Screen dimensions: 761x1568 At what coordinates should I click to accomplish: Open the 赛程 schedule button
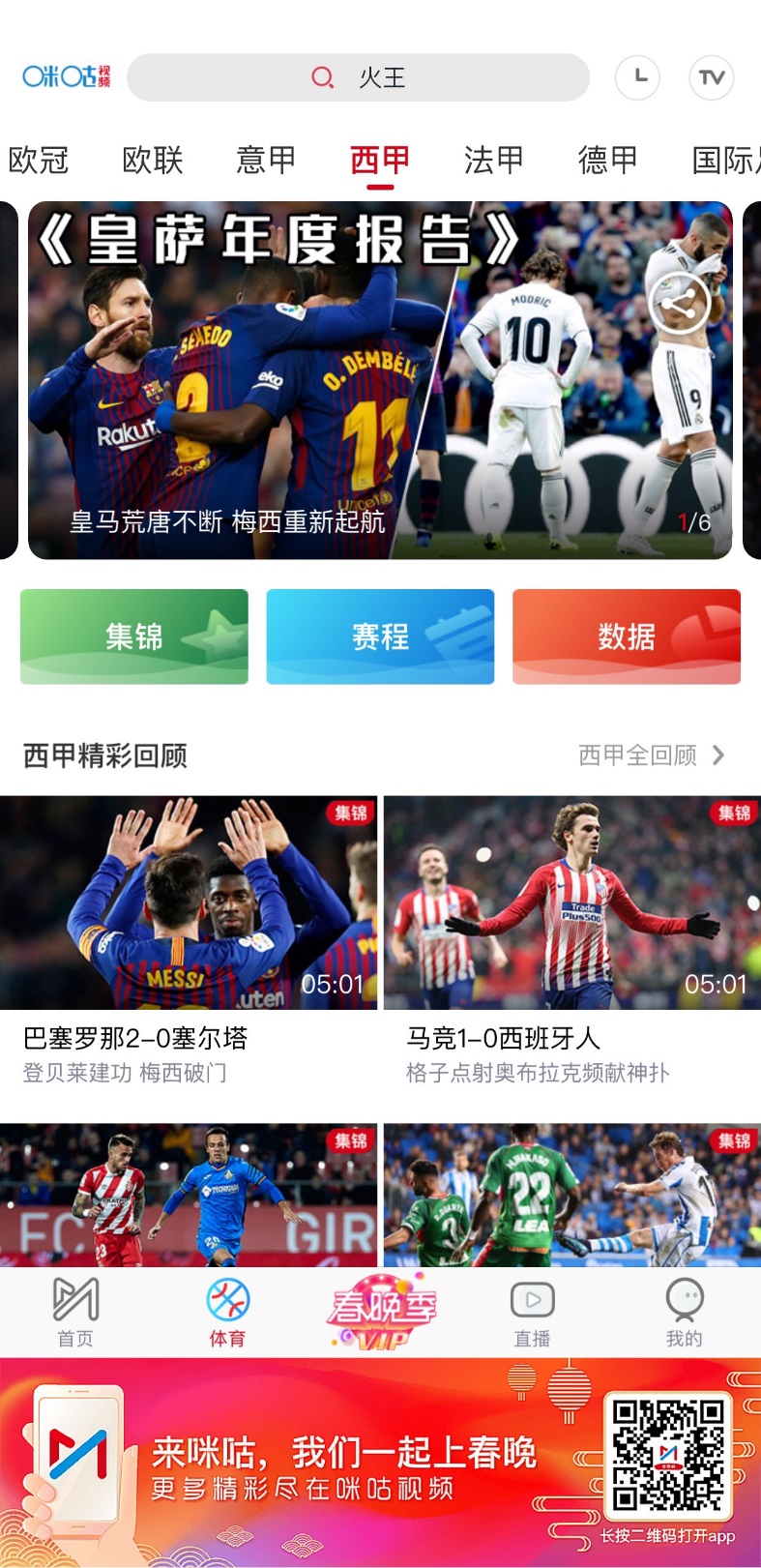pos(380,636)
